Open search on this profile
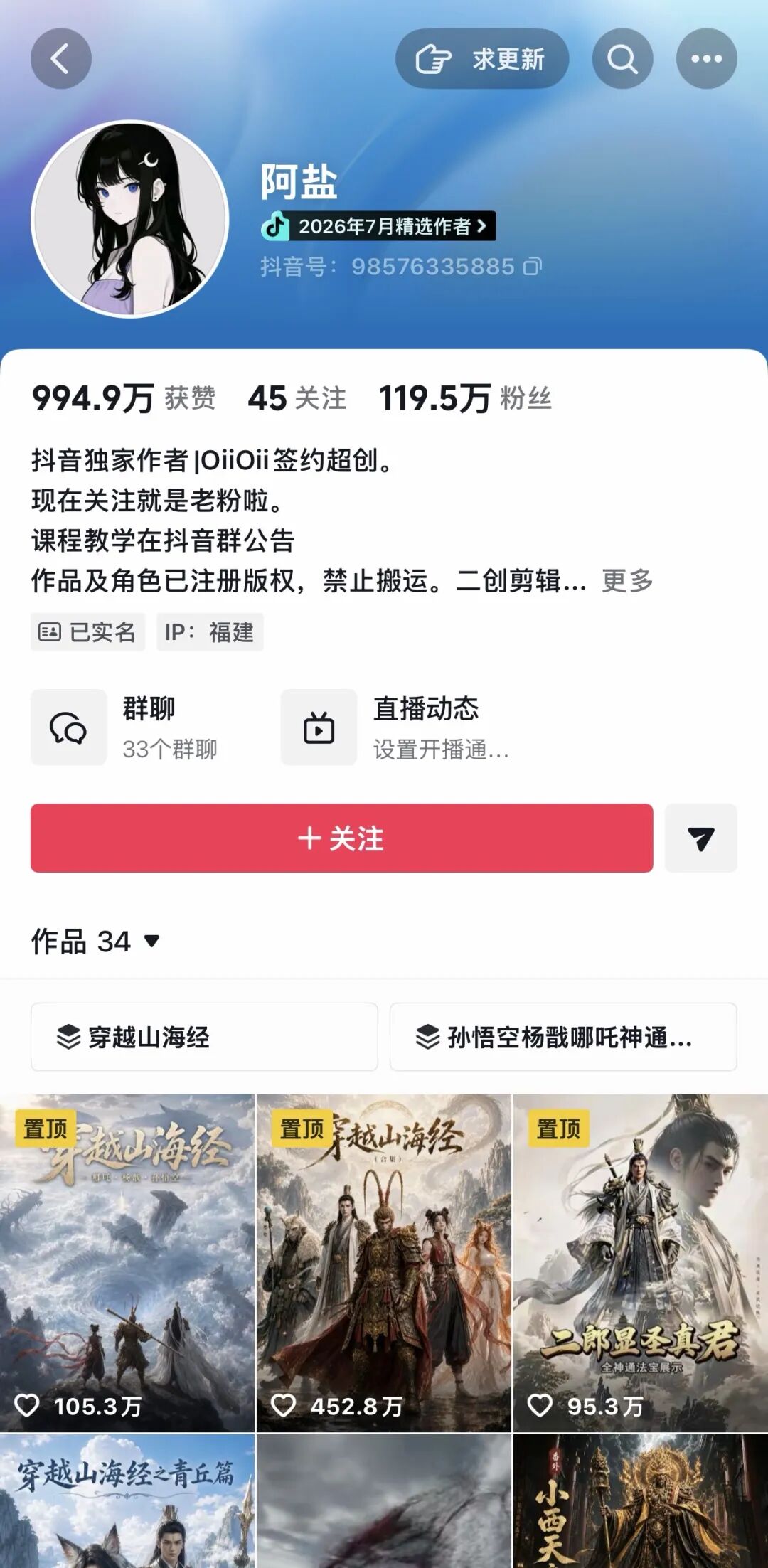The width and height of the screenshot is (768, 1568). tap(622, 58)
